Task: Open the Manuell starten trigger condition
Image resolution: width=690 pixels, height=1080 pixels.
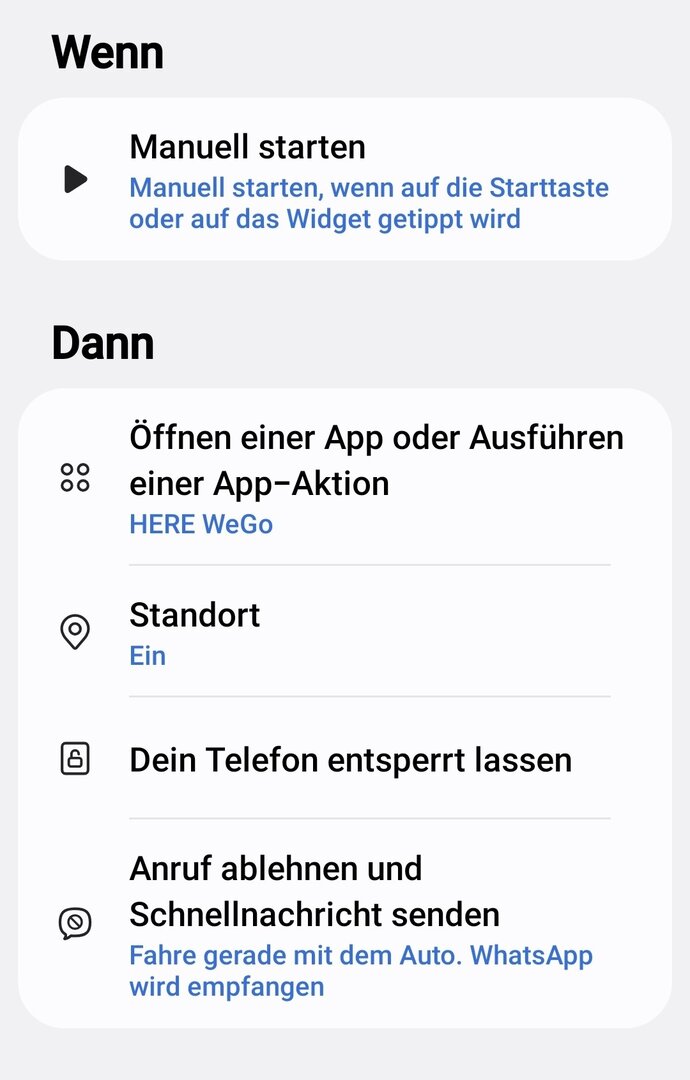Action: [345, 180]
